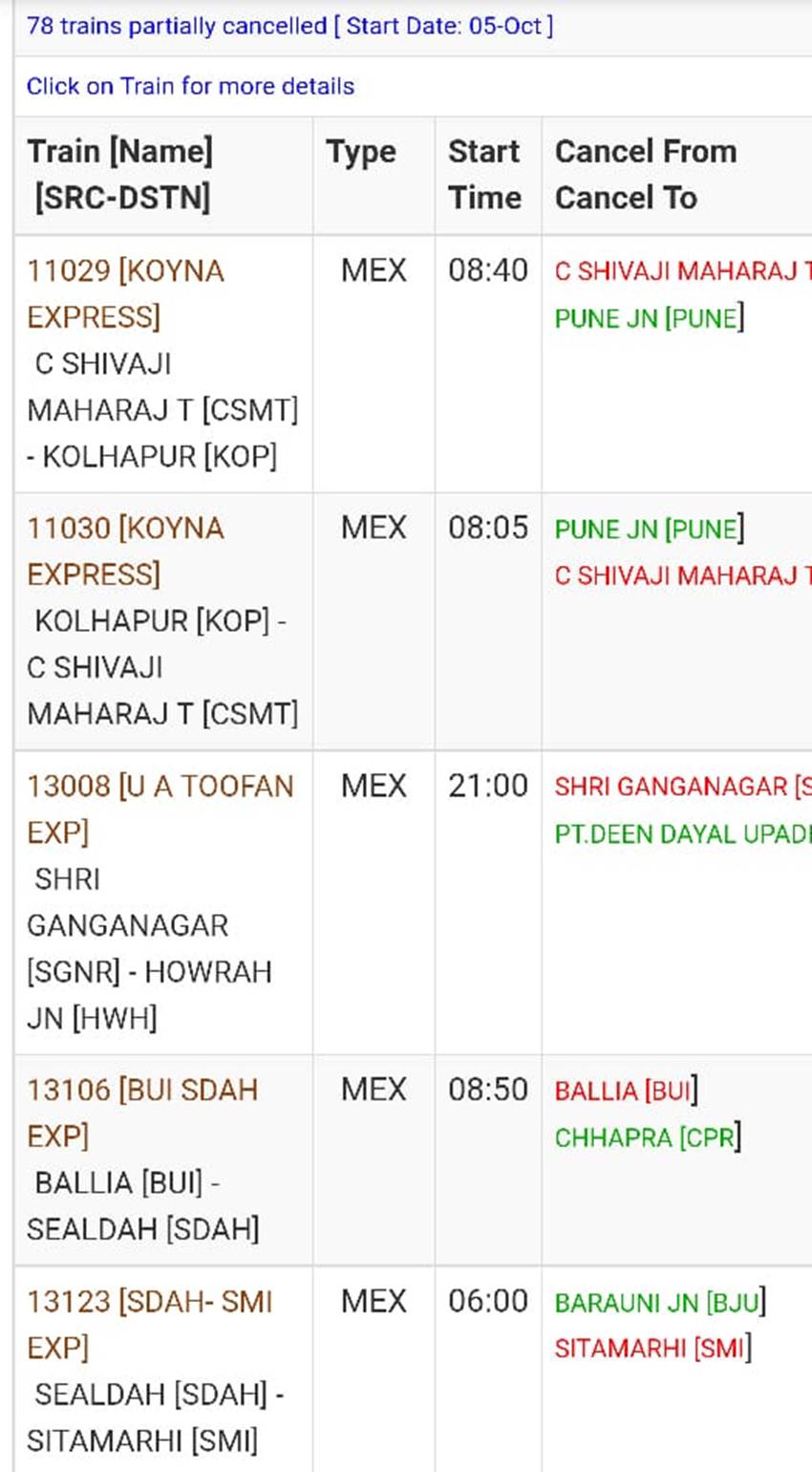Select train 13106 BUI SDAH Exp
Screen dimensions: 812x1472
coord(142,1113)
